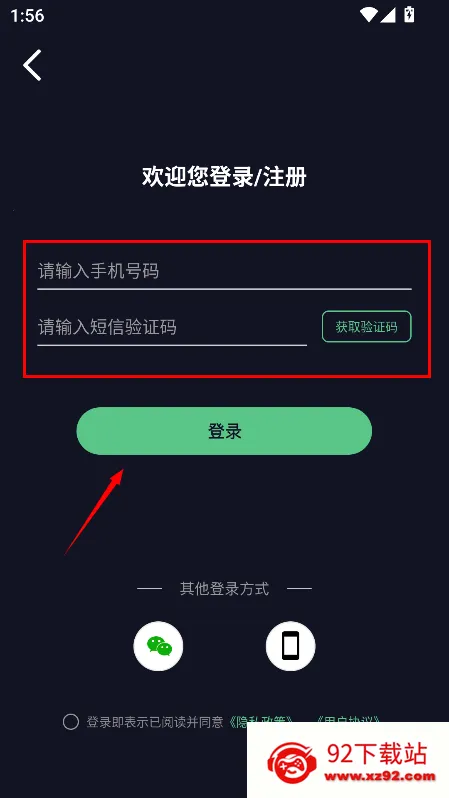Focus the phone number input field

(224, 271)
